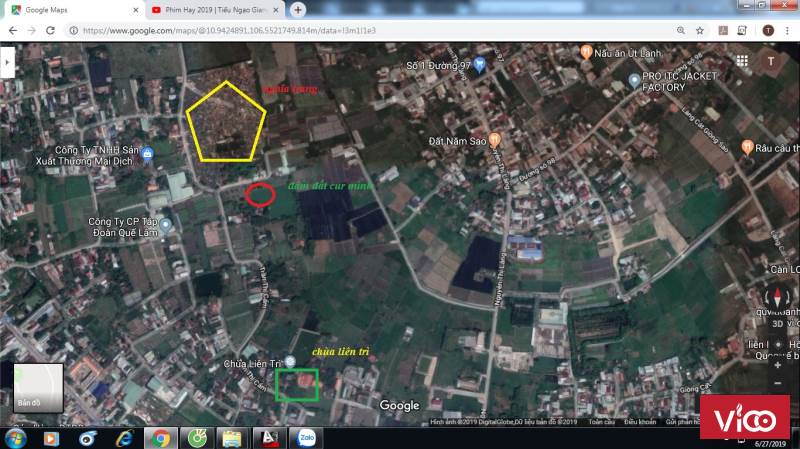This screenshot has height=449, width=800.
Task: Open the Nấu ăn Út Lanh marker
Action: click(586, 51)
